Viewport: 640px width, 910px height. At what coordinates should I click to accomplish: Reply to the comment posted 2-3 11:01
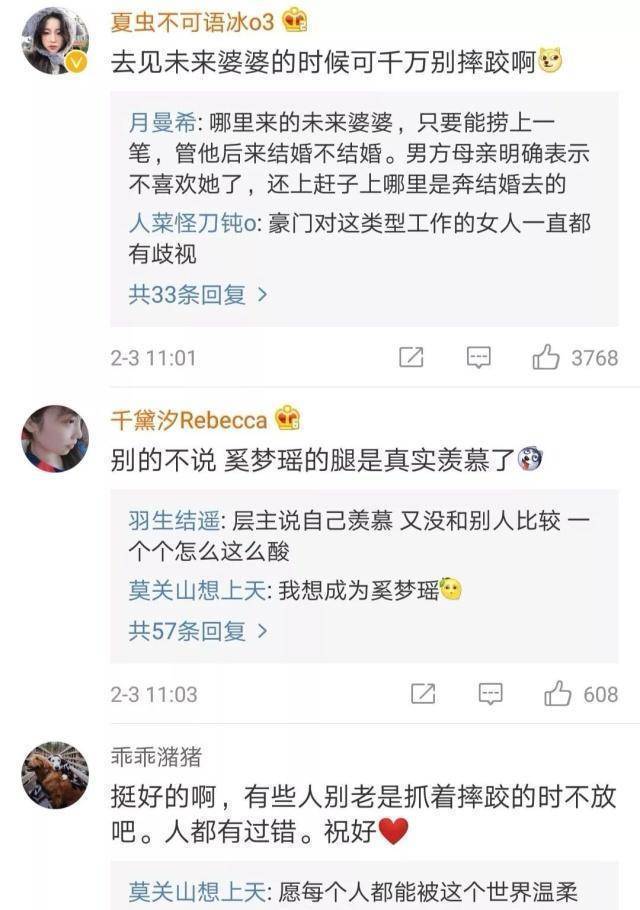479,357
